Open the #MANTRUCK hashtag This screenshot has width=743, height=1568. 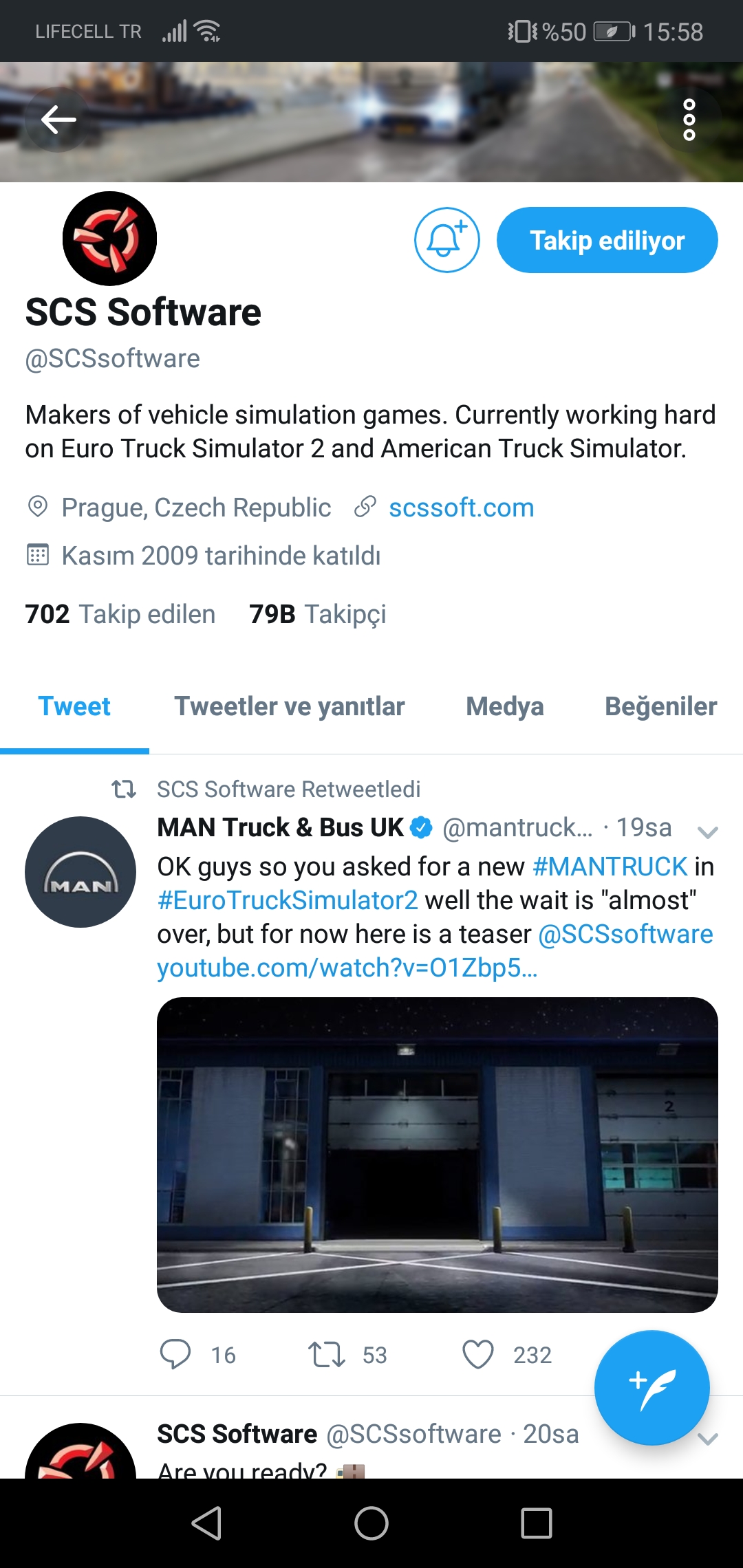pos(610,867)
